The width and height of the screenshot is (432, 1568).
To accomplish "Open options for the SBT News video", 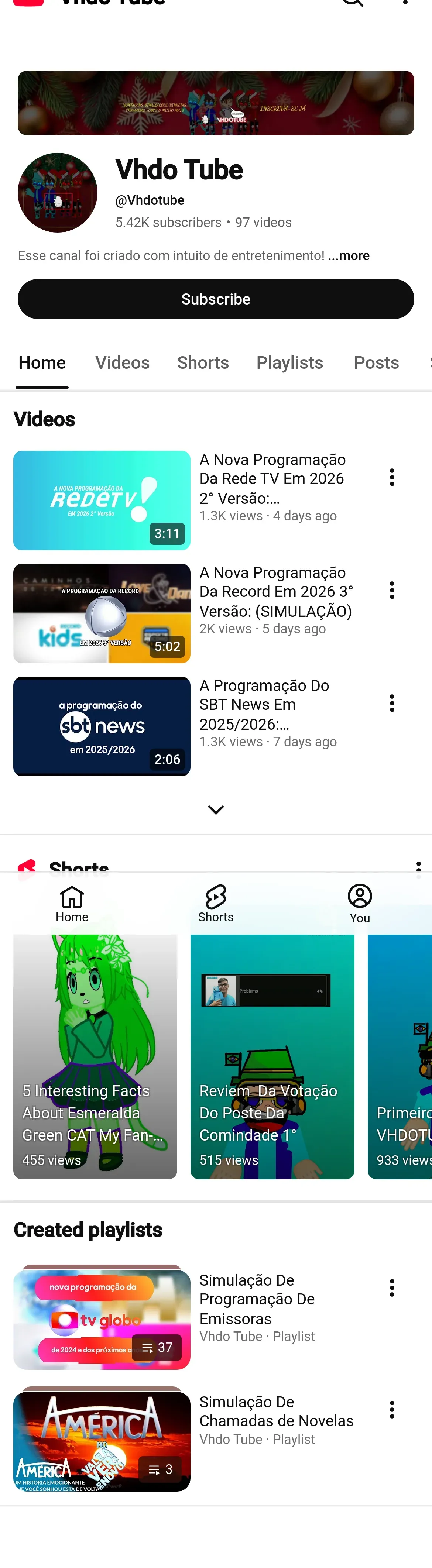I will click(x=392, y=703).
